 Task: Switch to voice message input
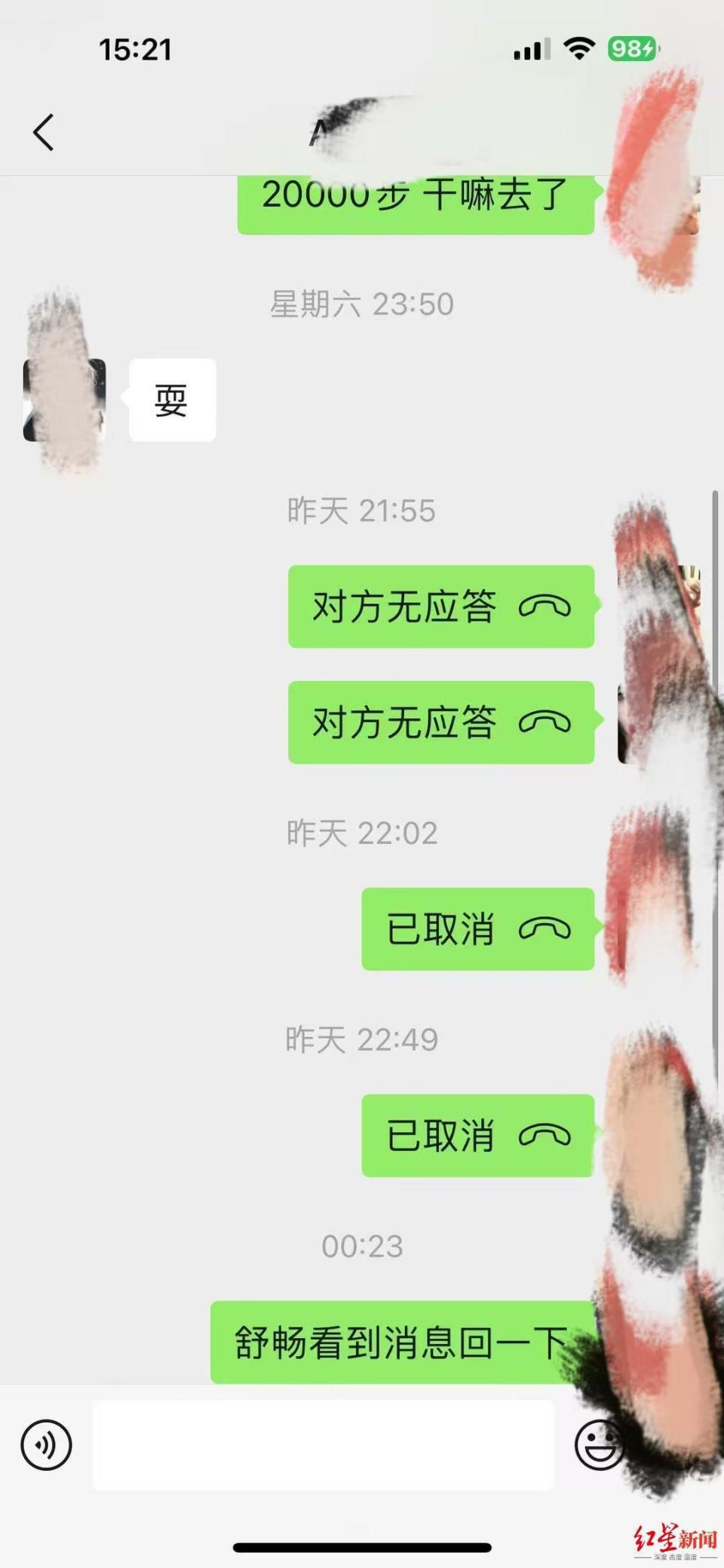(x=46, y=1444)
